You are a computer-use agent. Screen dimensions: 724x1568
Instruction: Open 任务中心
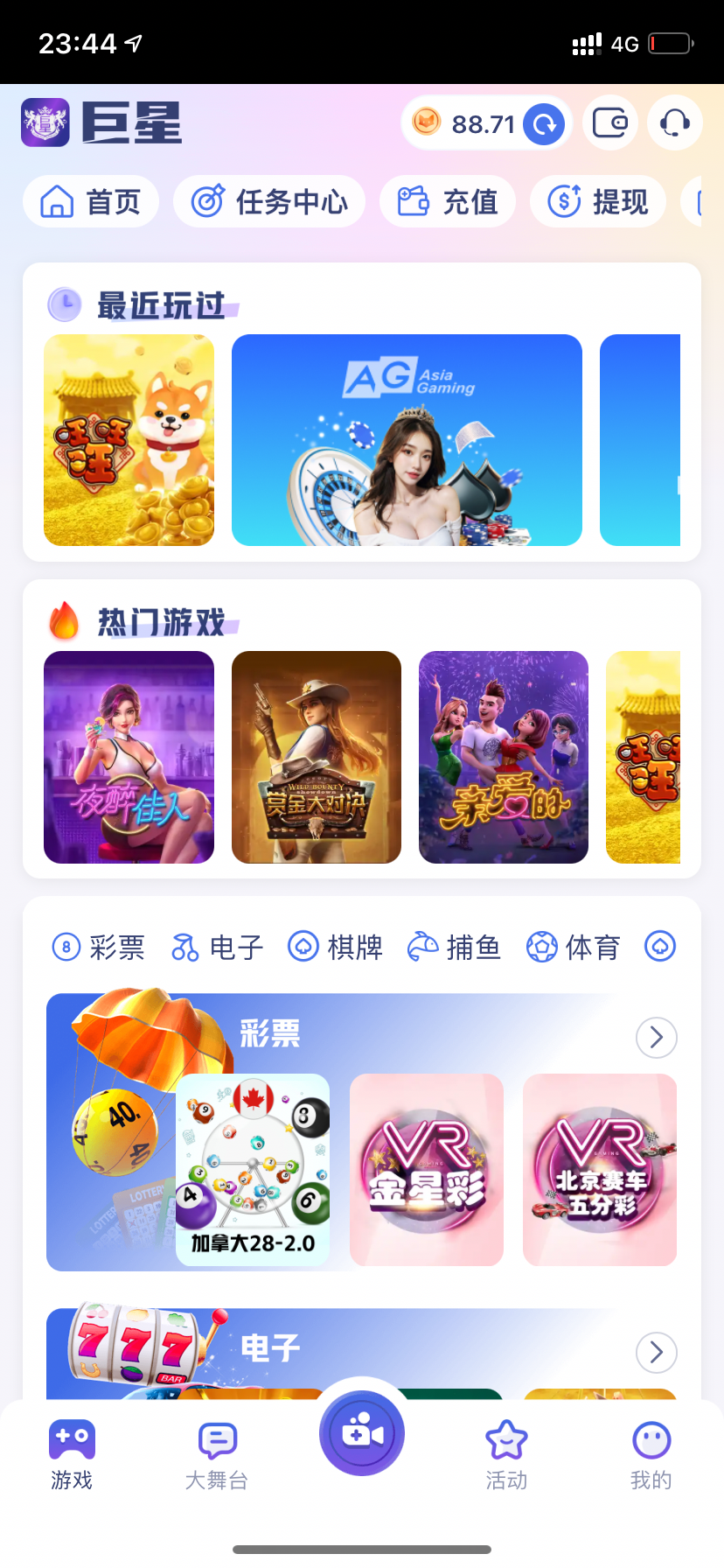[x=269, y=202]
